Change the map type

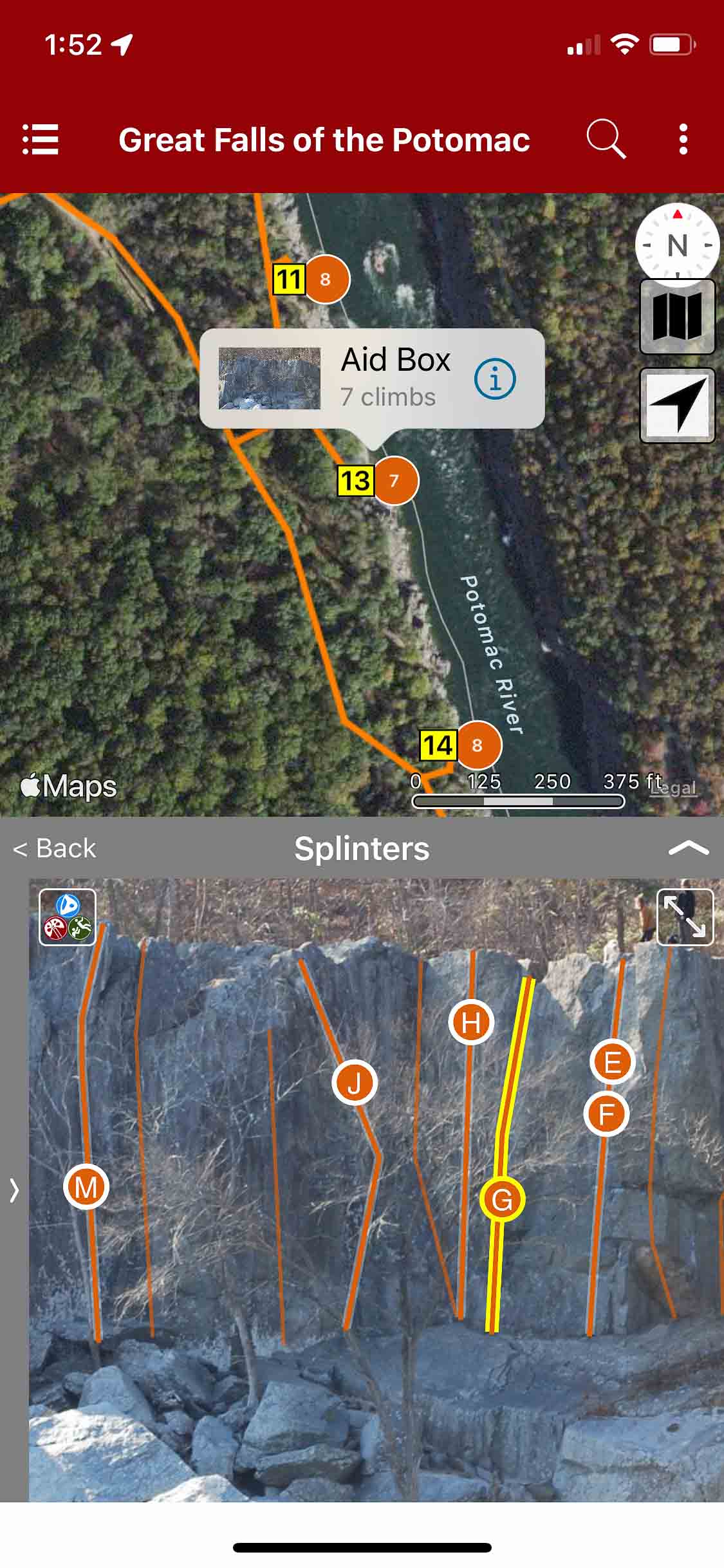click(677, 317)
